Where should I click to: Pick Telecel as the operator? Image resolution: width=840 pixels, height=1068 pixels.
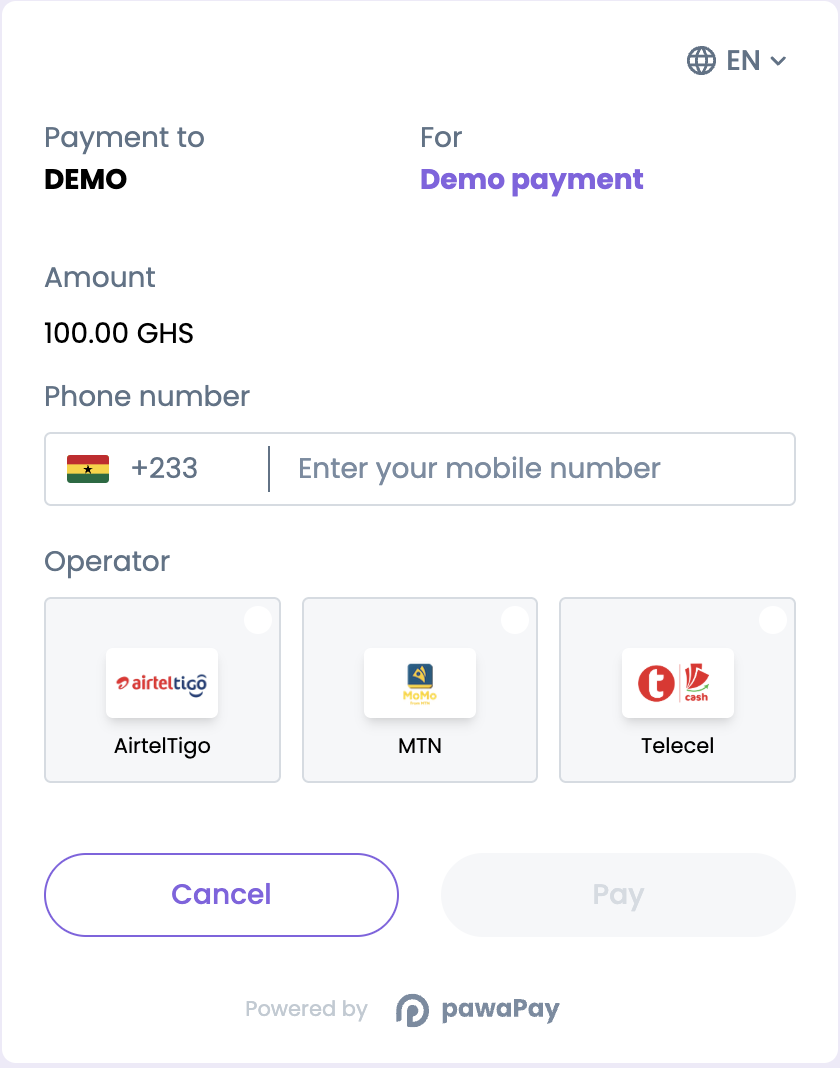point(677,690)
